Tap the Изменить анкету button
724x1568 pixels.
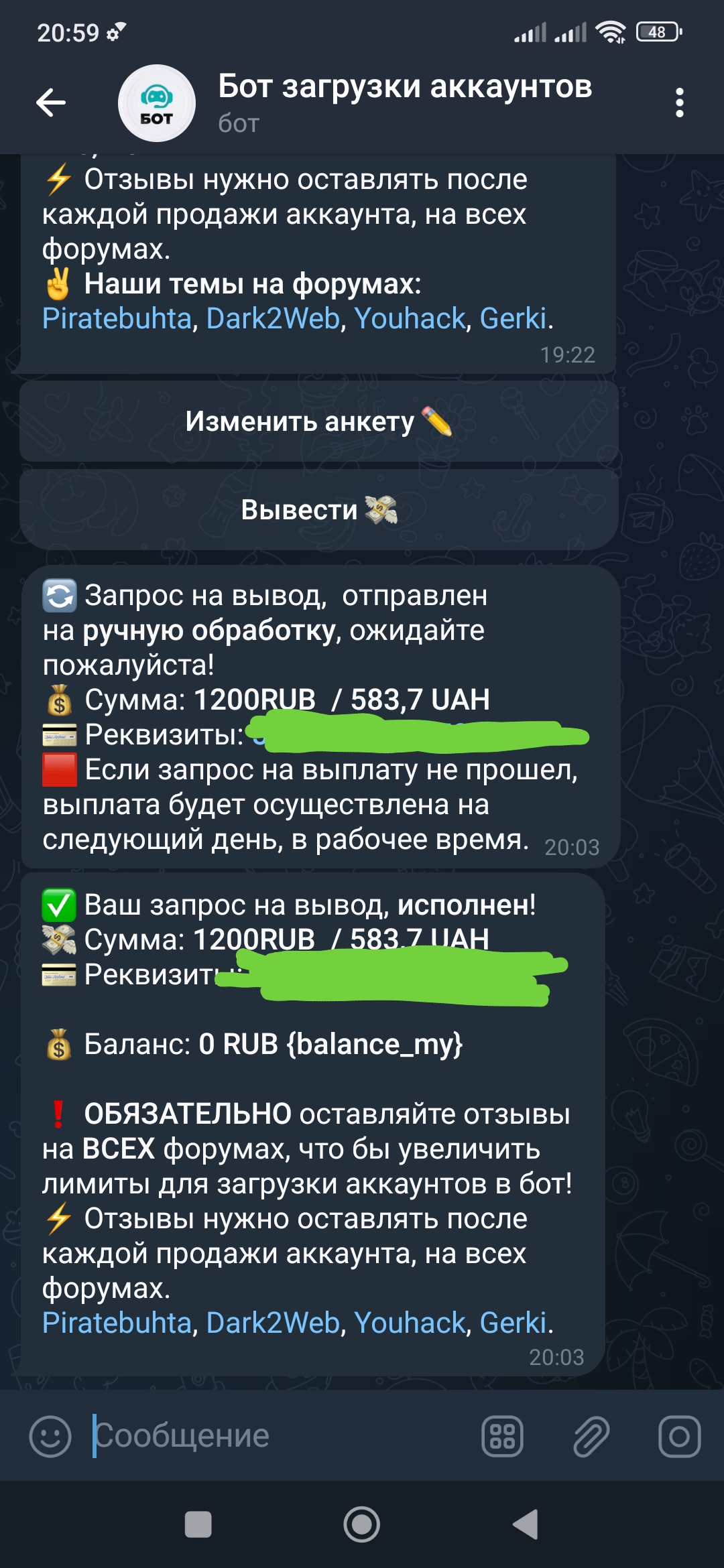coord(318,422)
